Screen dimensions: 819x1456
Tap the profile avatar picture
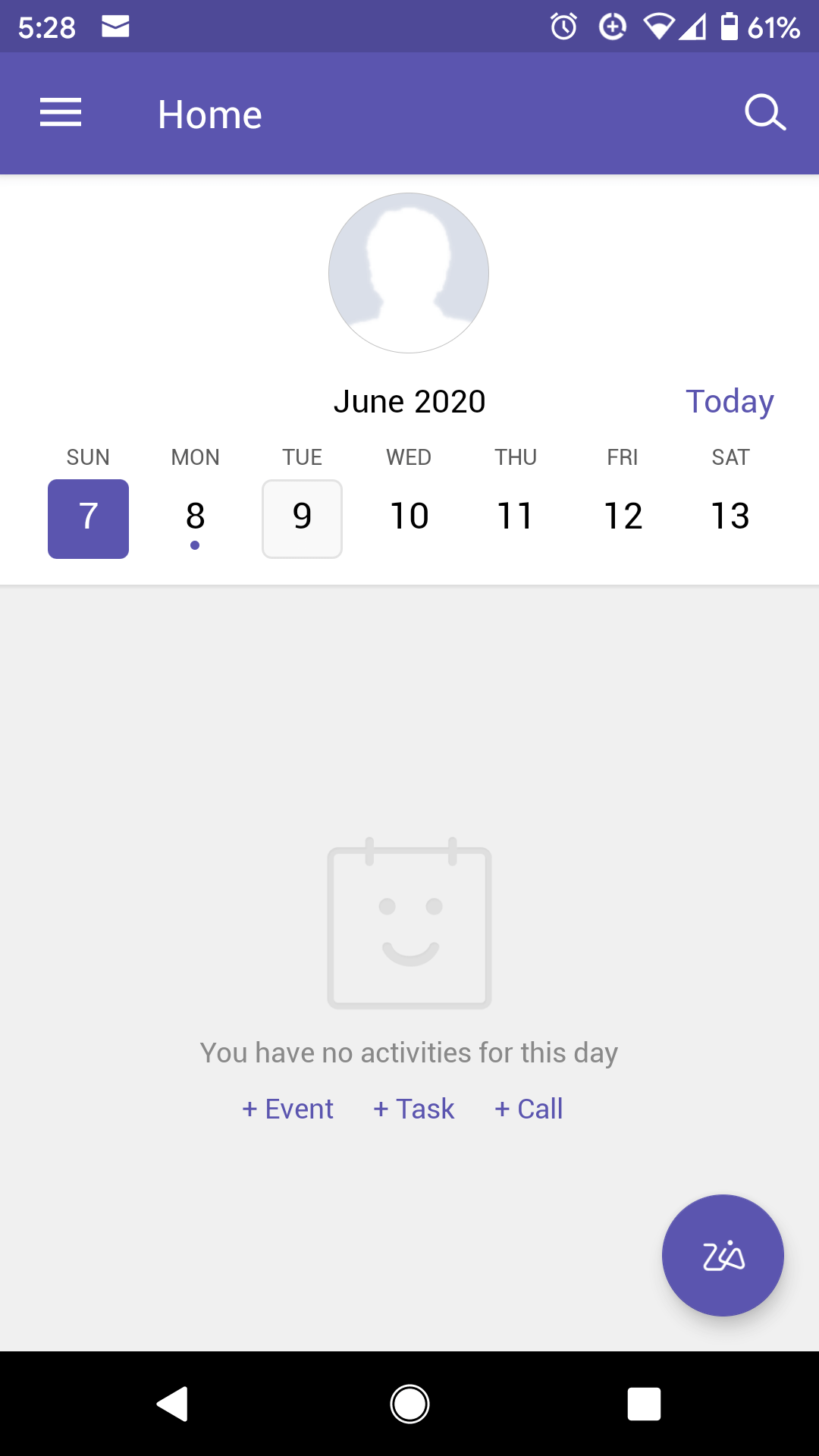[409, 273]
